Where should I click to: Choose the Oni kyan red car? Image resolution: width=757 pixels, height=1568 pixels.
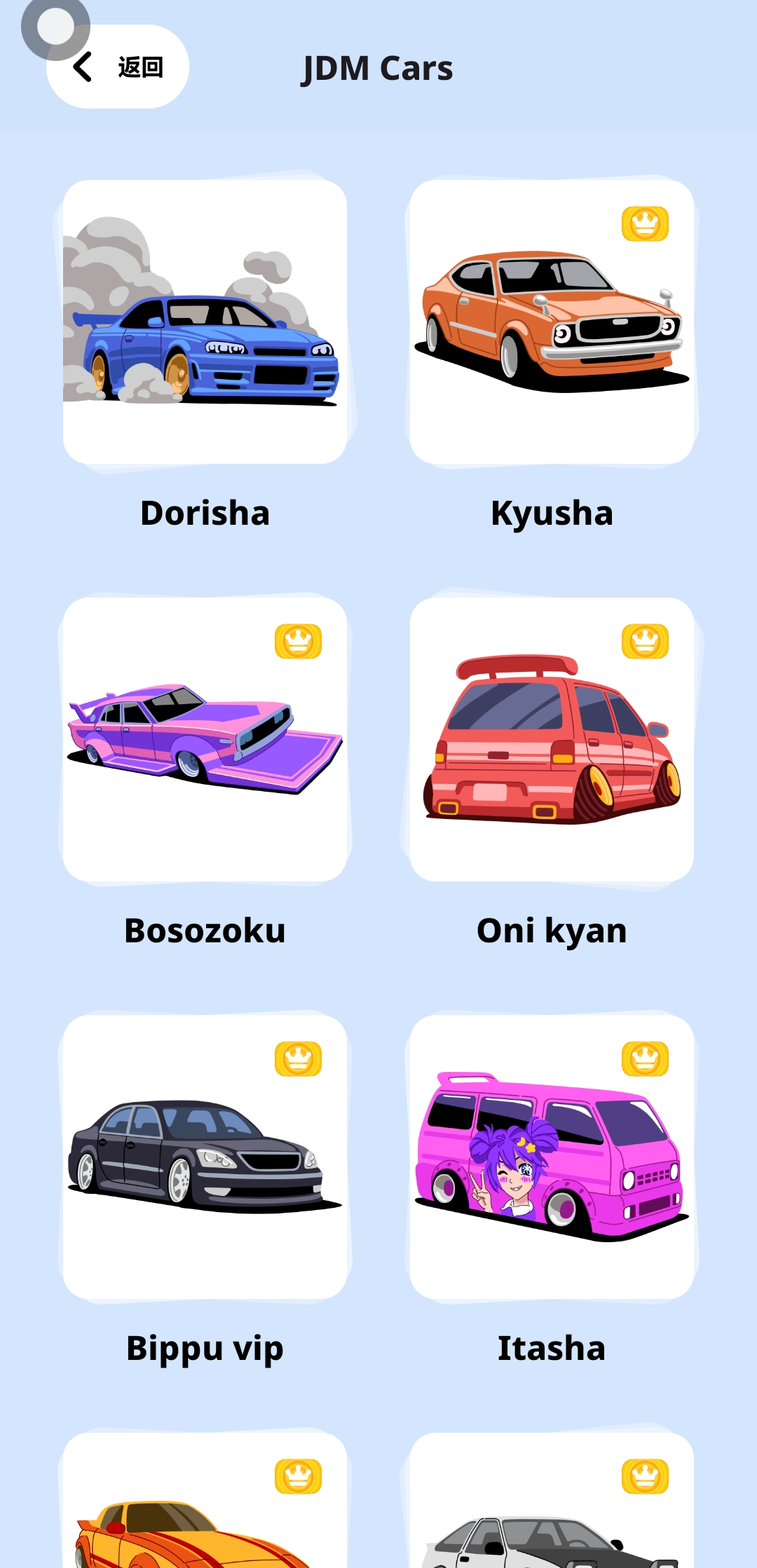point(552,739)
